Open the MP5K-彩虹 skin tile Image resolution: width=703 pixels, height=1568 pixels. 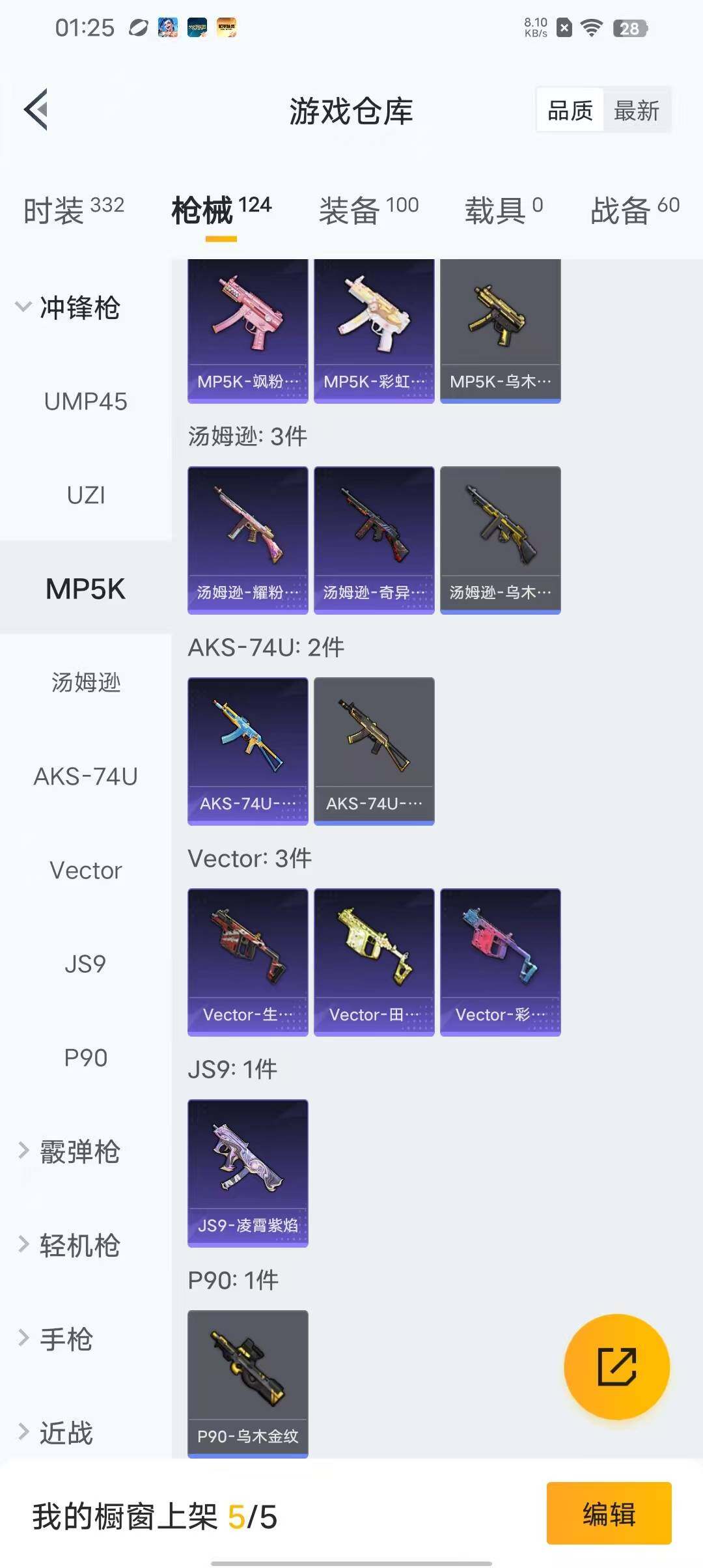pos(374,331)
